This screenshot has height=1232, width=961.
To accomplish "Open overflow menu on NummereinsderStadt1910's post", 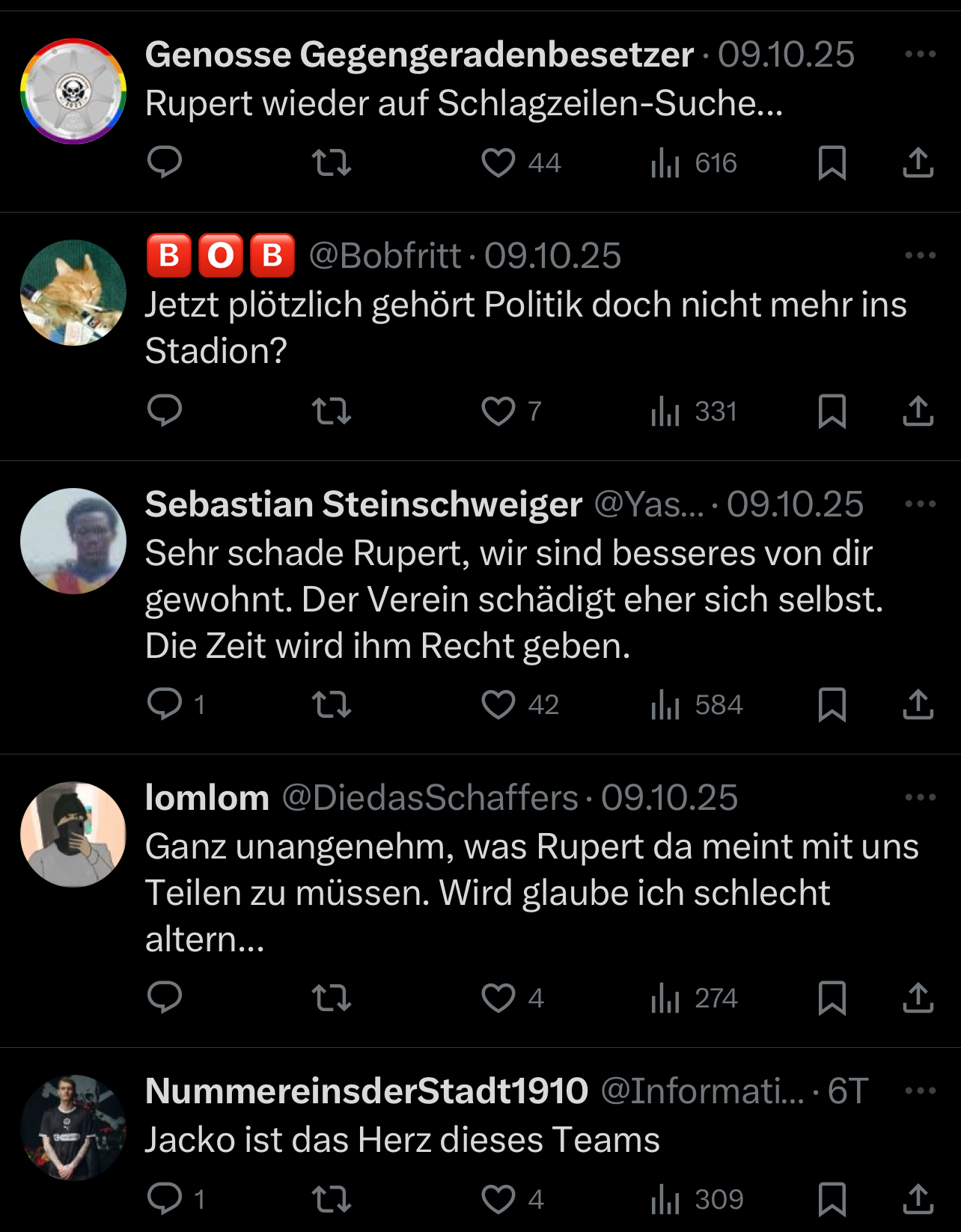I will click(920, 1091).
